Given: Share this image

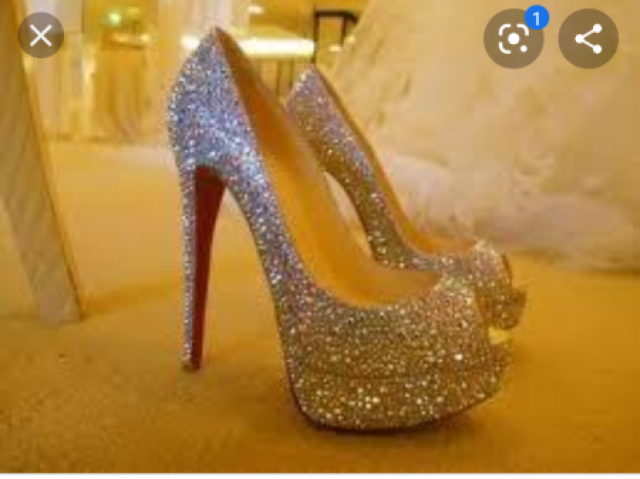Looking at the screenshot, I should pos(588,39).
